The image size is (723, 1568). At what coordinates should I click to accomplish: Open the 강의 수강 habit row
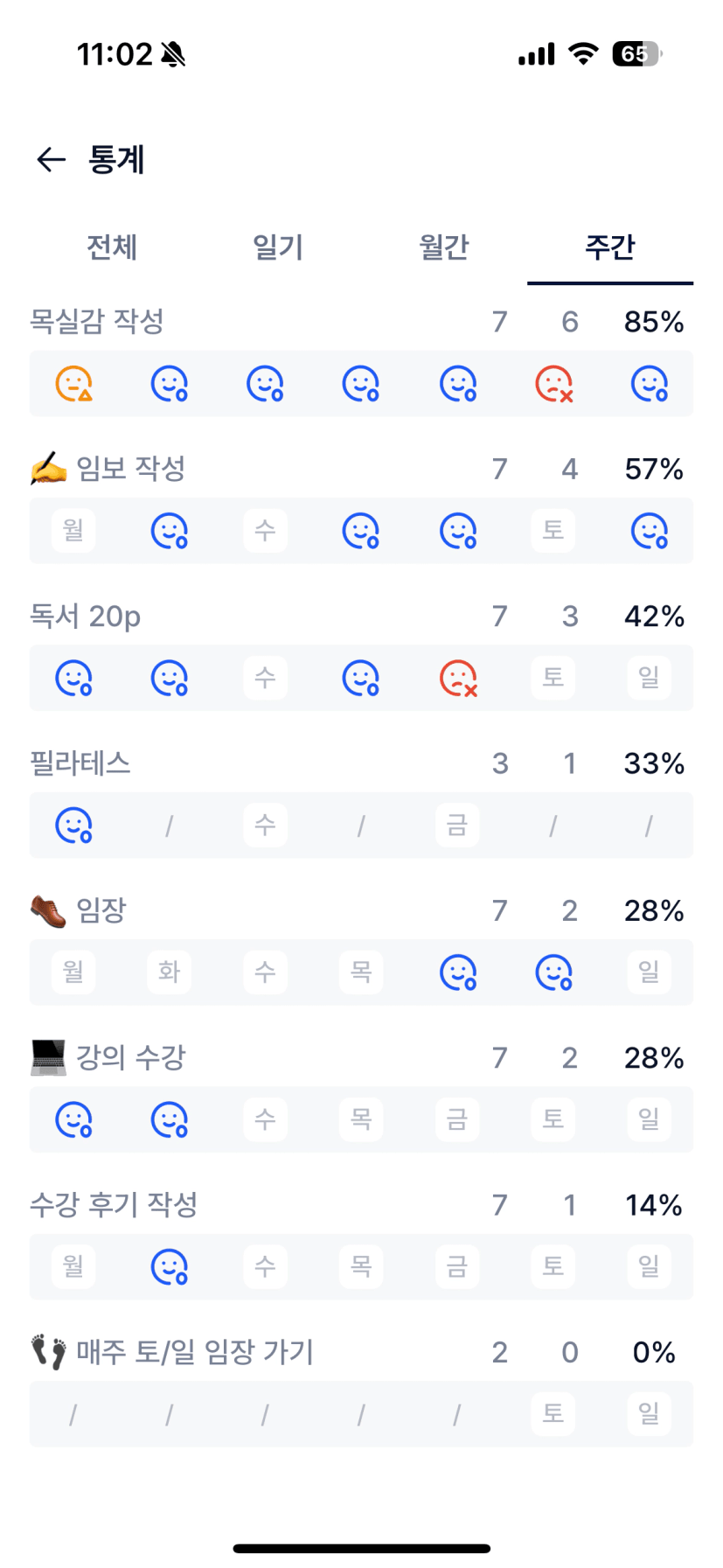click(x=130, y=1058)
